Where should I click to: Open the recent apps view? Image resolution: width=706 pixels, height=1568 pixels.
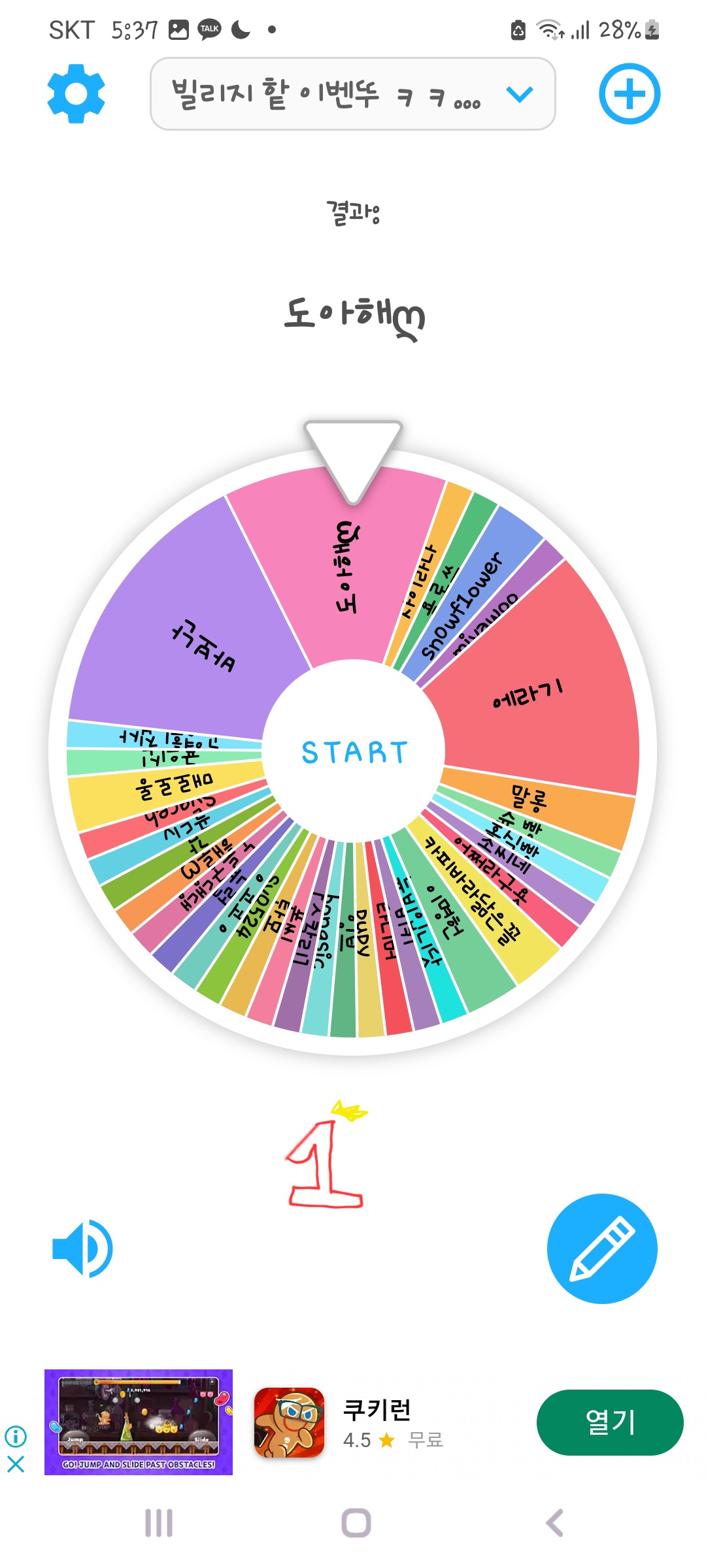(159, 1523)
